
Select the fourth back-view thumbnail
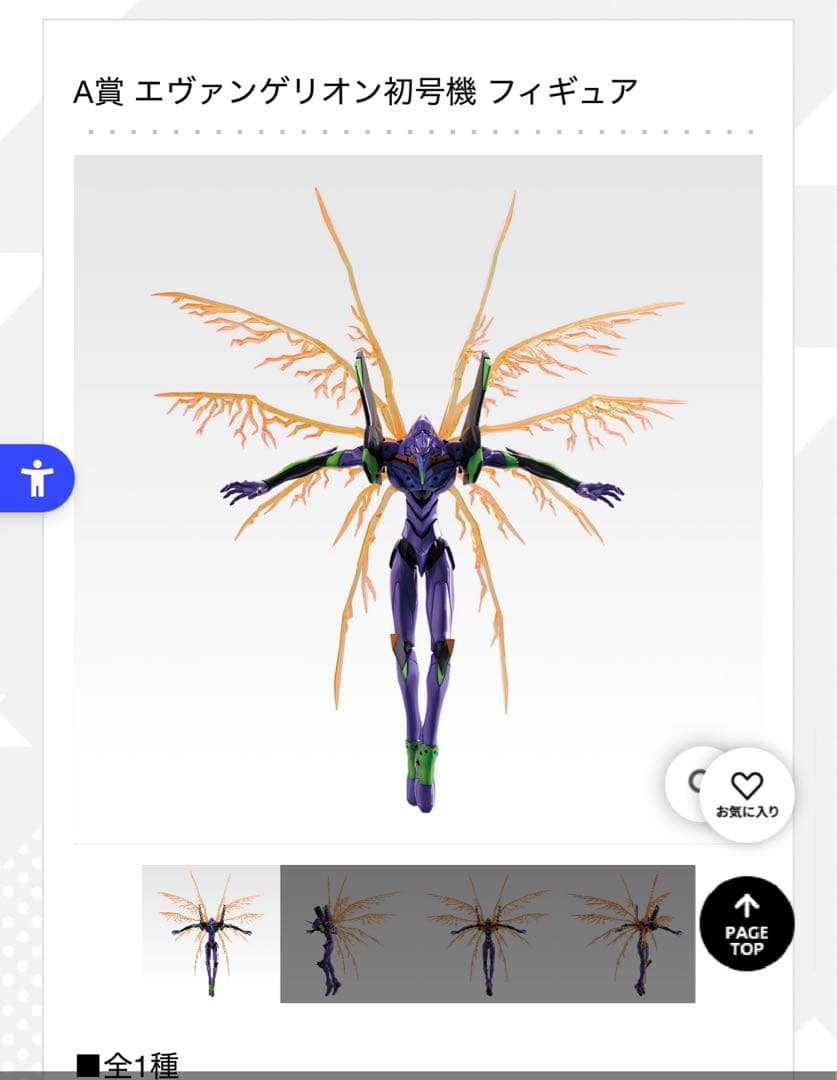pyautogui.click(x=626, y=934)
